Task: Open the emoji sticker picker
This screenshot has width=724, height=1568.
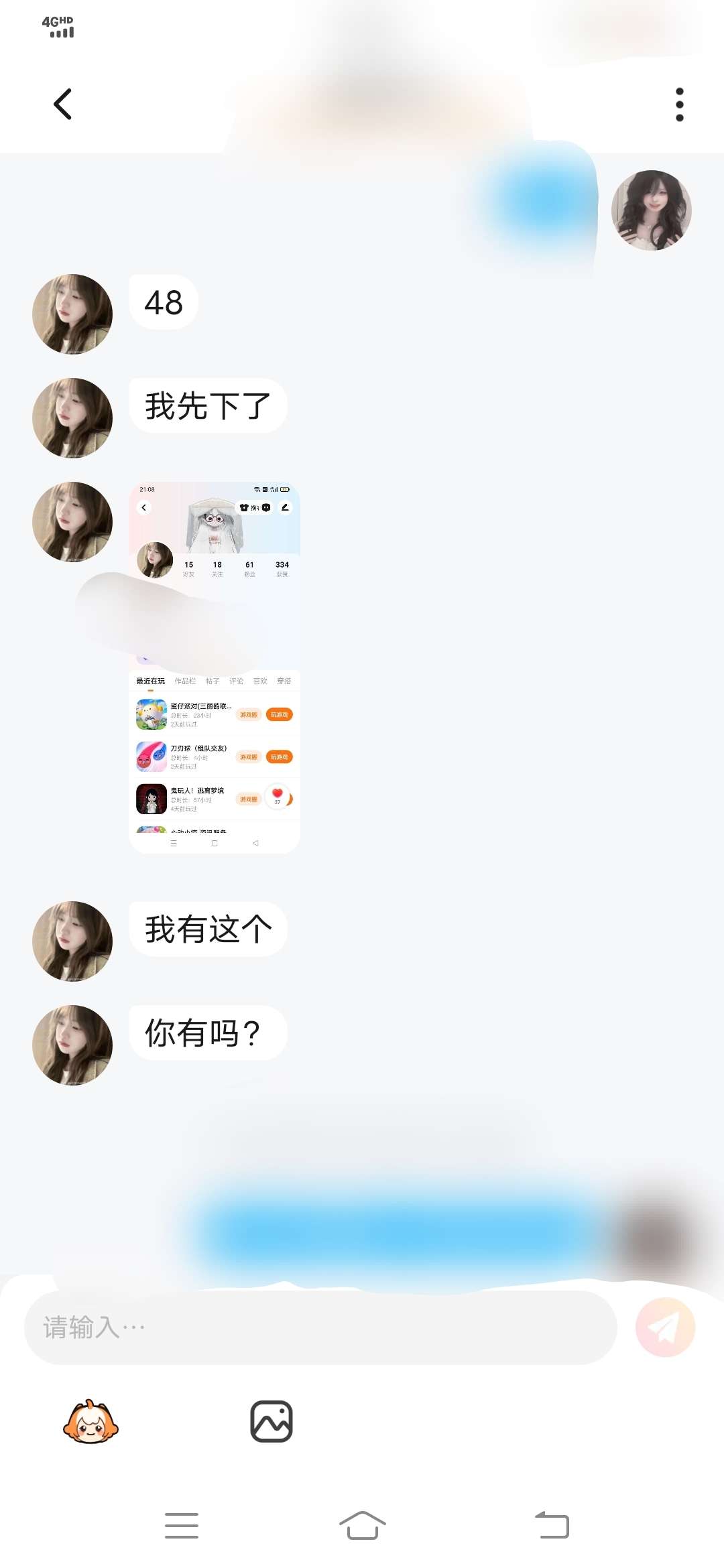Action: (90, 1421)
